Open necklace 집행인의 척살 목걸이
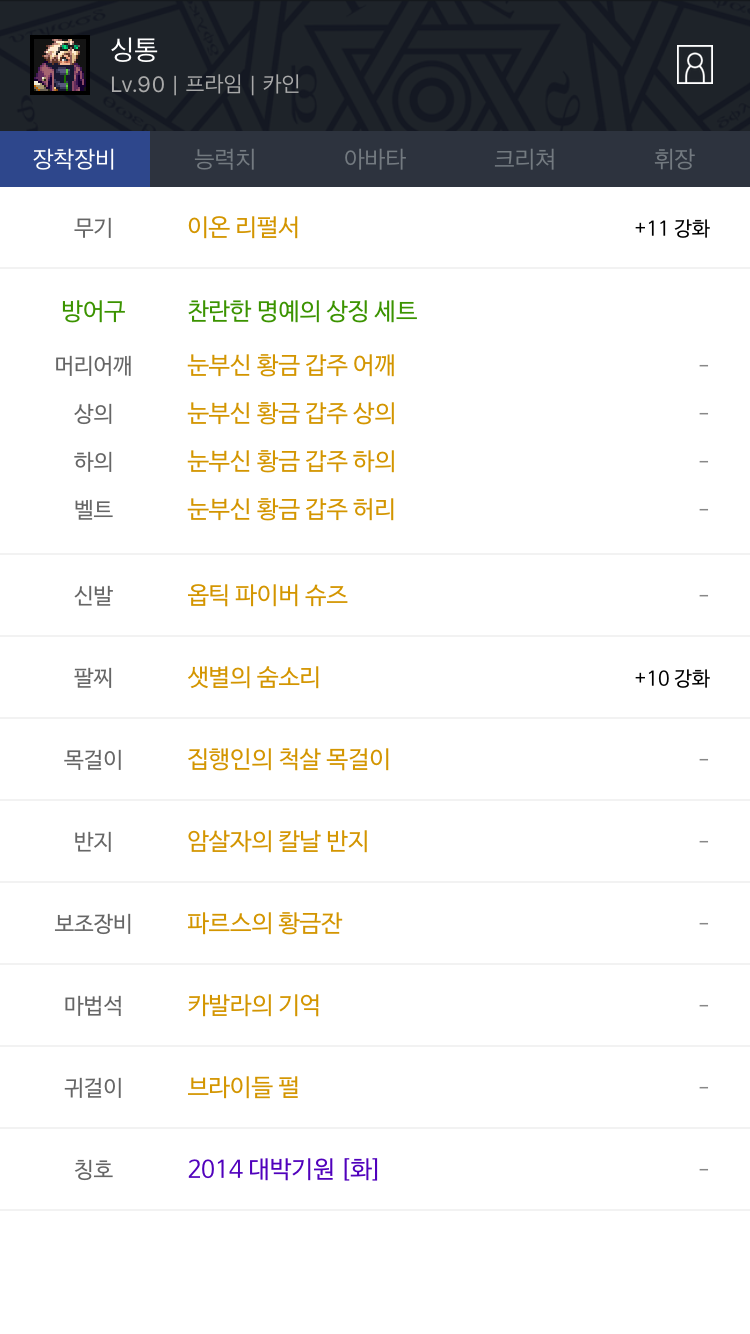Image resolution: width=750 pixels, height=1334 pixels. point(288,759)
